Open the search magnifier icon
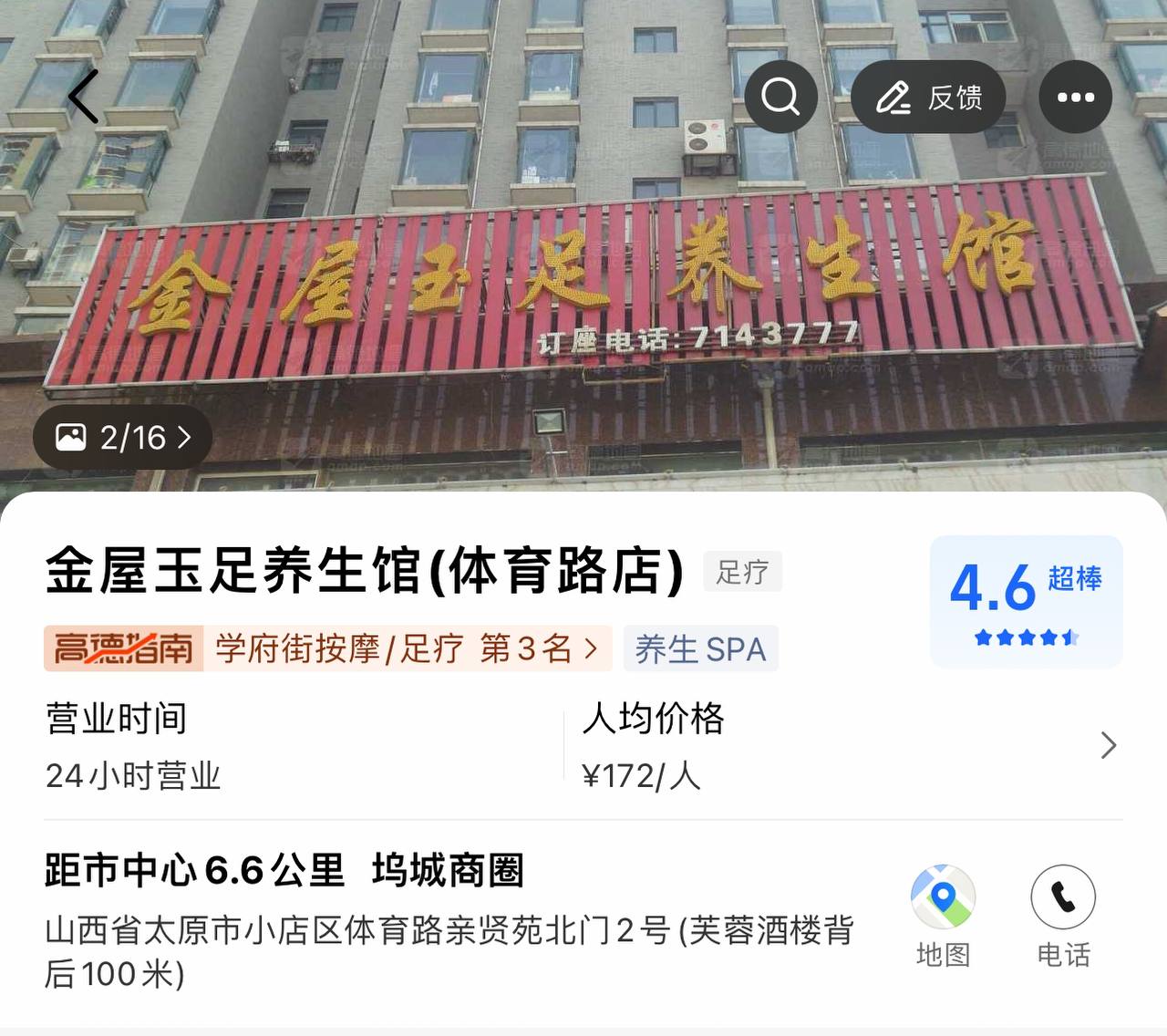 (x=780, y=97)
